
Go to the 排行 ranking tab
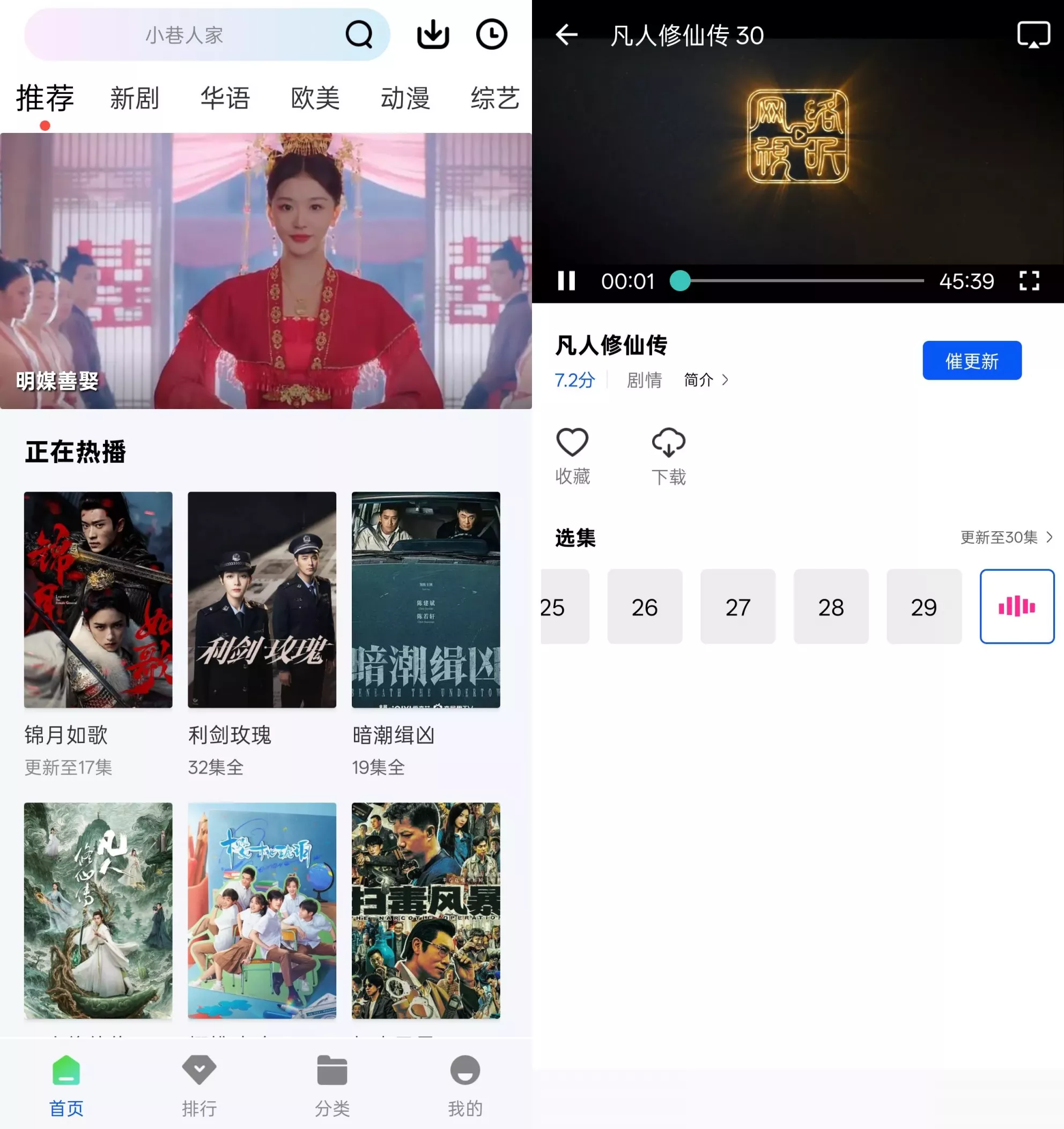tap(199, 1085)
